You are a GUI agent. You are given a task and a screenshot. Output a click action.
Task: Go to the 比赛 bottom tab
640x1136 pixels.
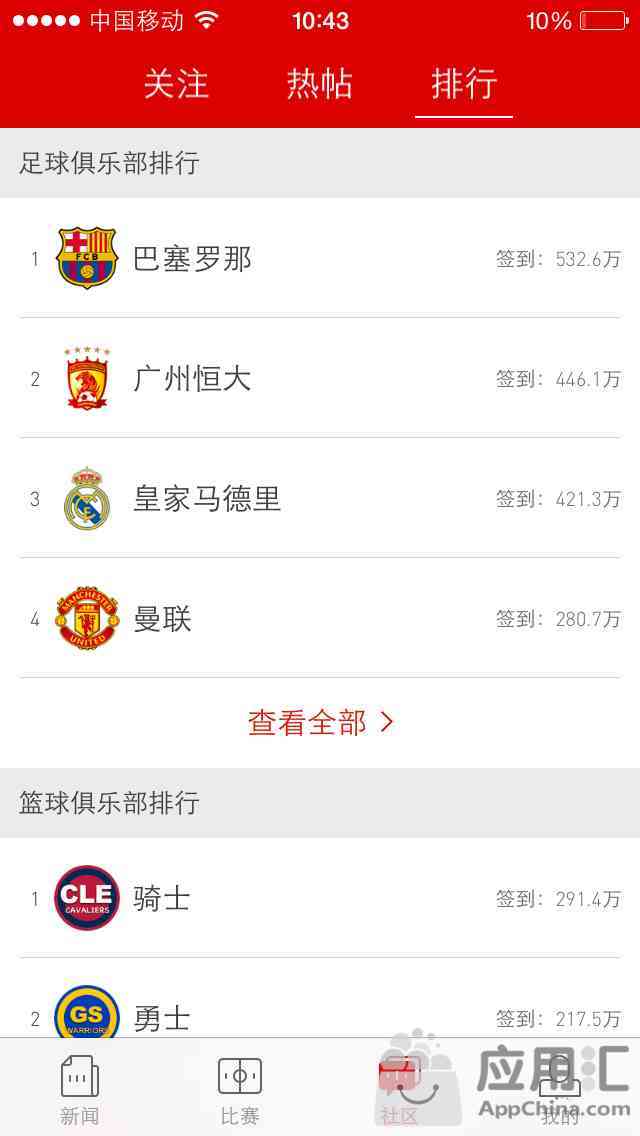pyautogui.click(x=240, y=1090)
